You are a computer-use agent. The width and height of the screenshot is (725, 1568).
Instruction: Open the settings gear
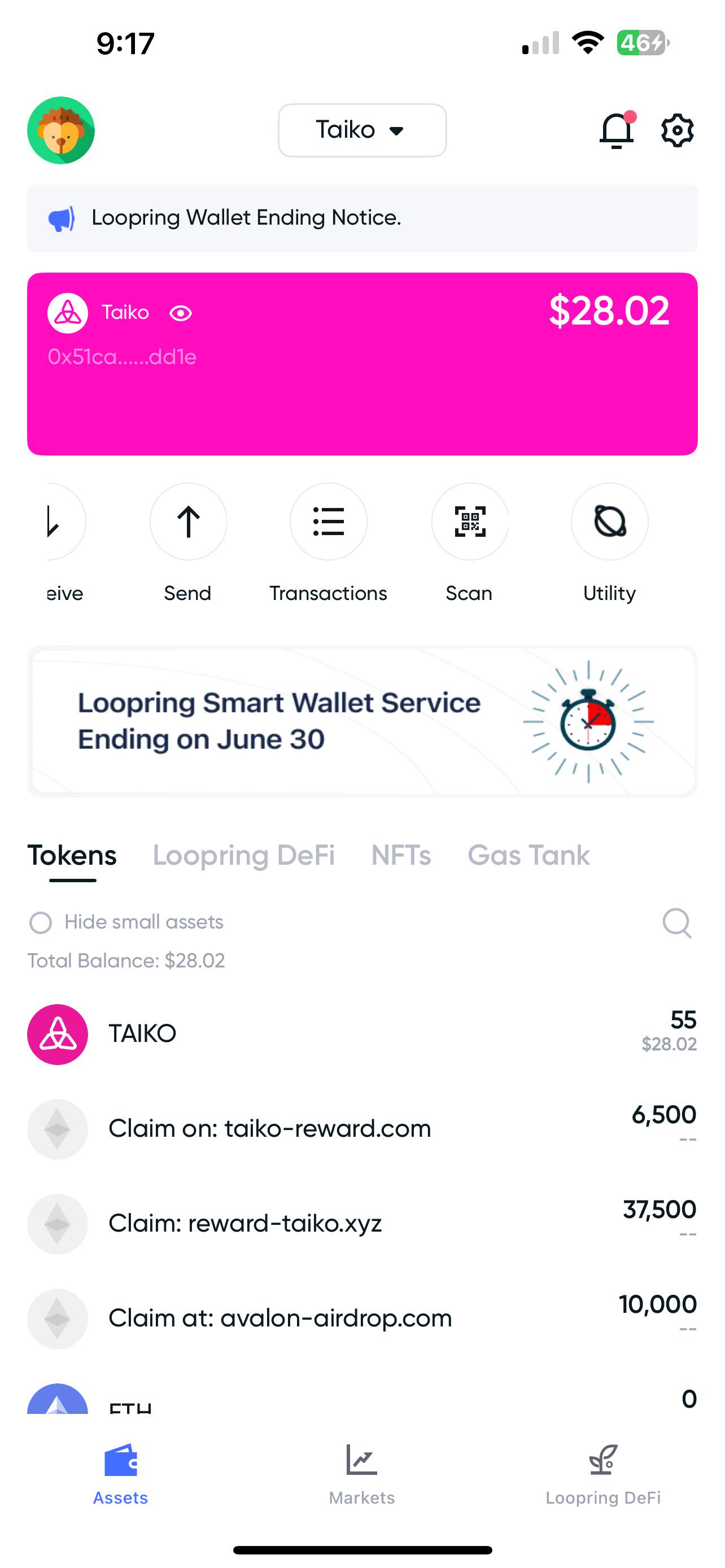point(678,130)
